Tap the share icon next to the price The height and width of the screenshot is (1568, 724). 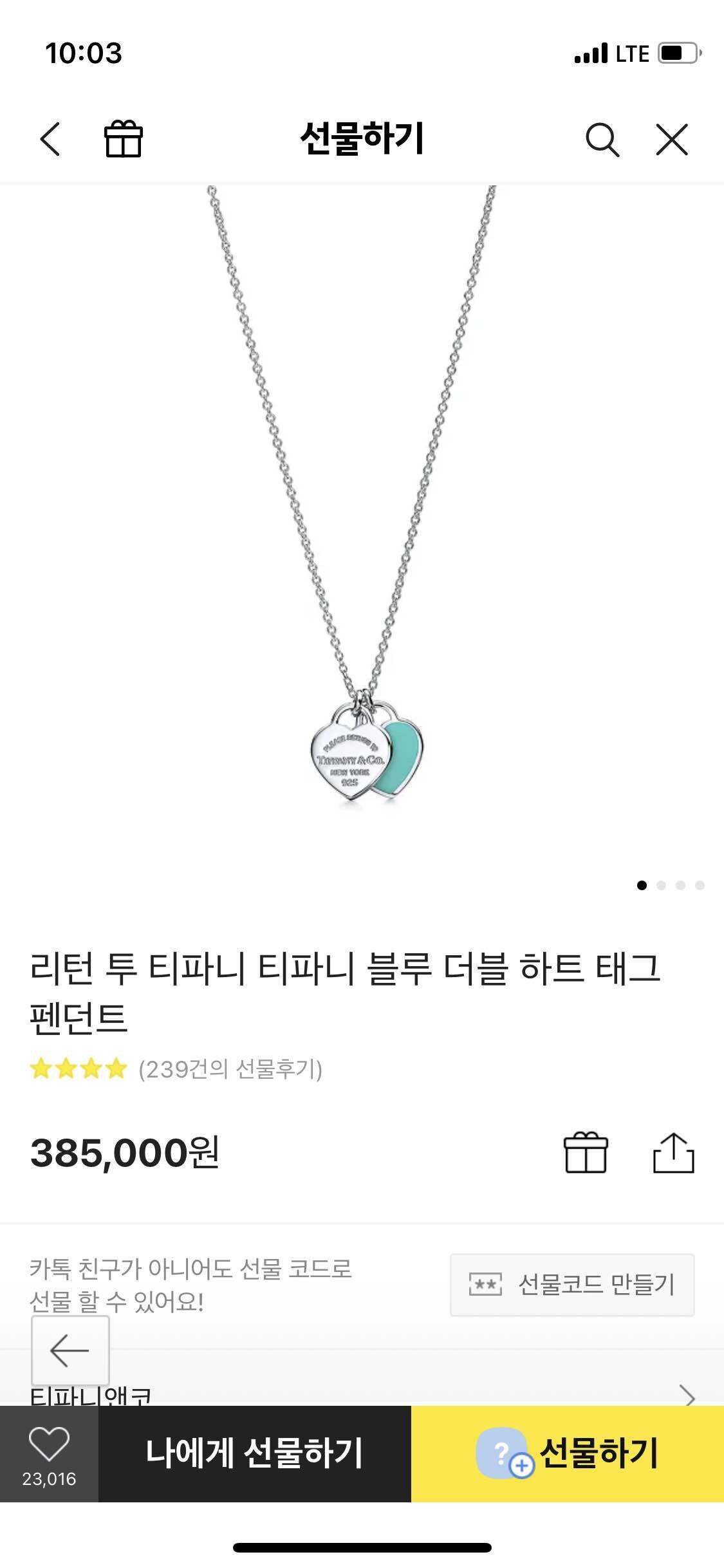coord(675,1153)
